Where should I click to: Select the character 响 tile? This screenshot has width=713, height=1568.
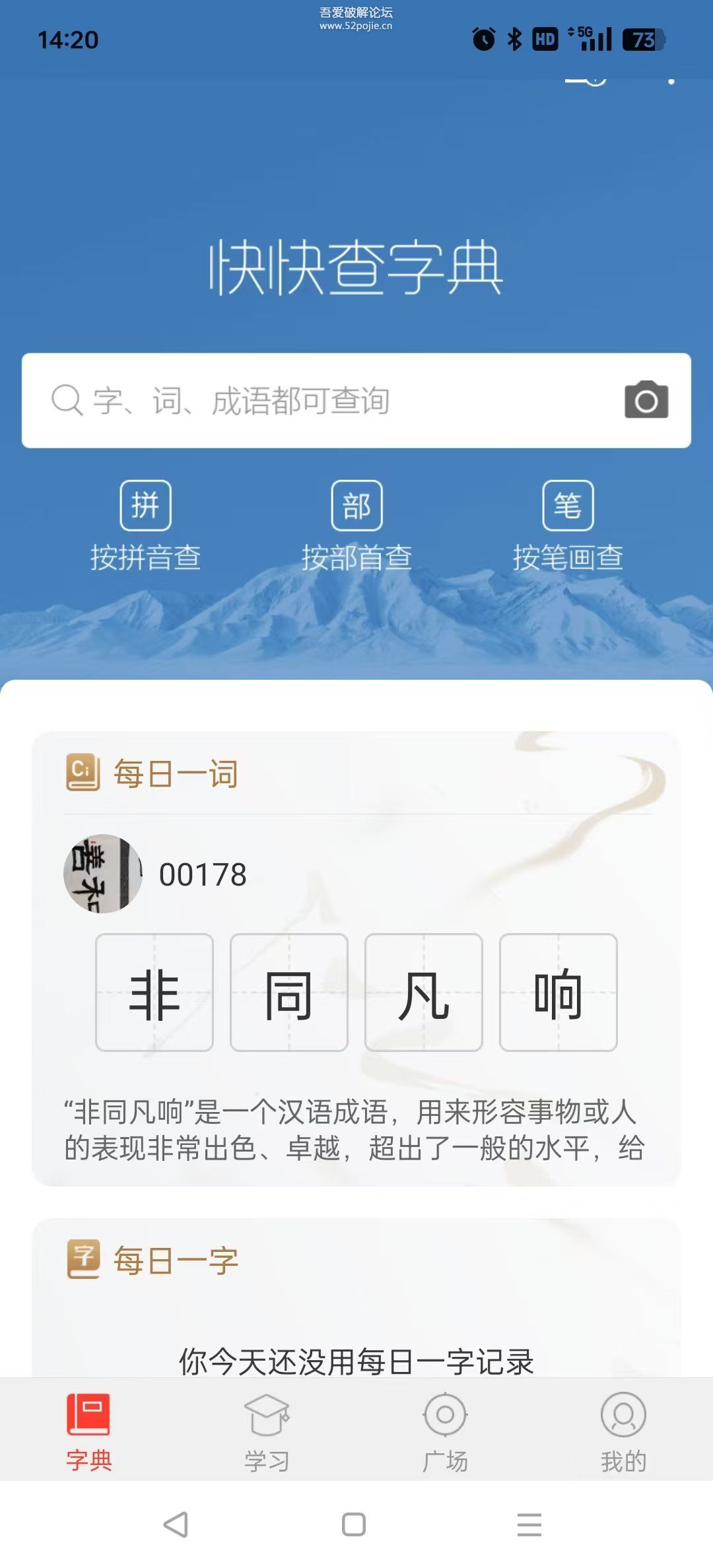(x=559, y=993)
